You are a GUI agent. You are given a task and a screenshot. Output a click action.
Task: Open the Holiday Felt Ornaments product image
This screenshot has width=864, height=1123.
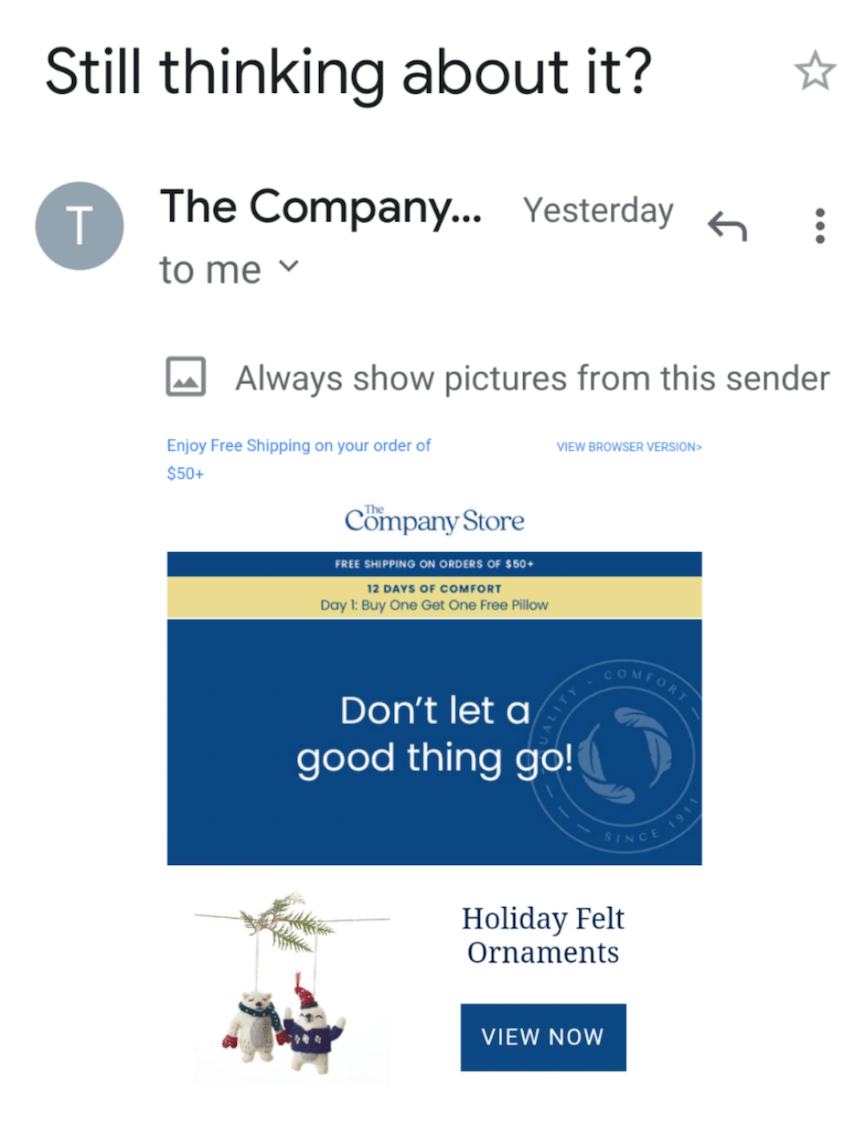click(x=292, y=987)
